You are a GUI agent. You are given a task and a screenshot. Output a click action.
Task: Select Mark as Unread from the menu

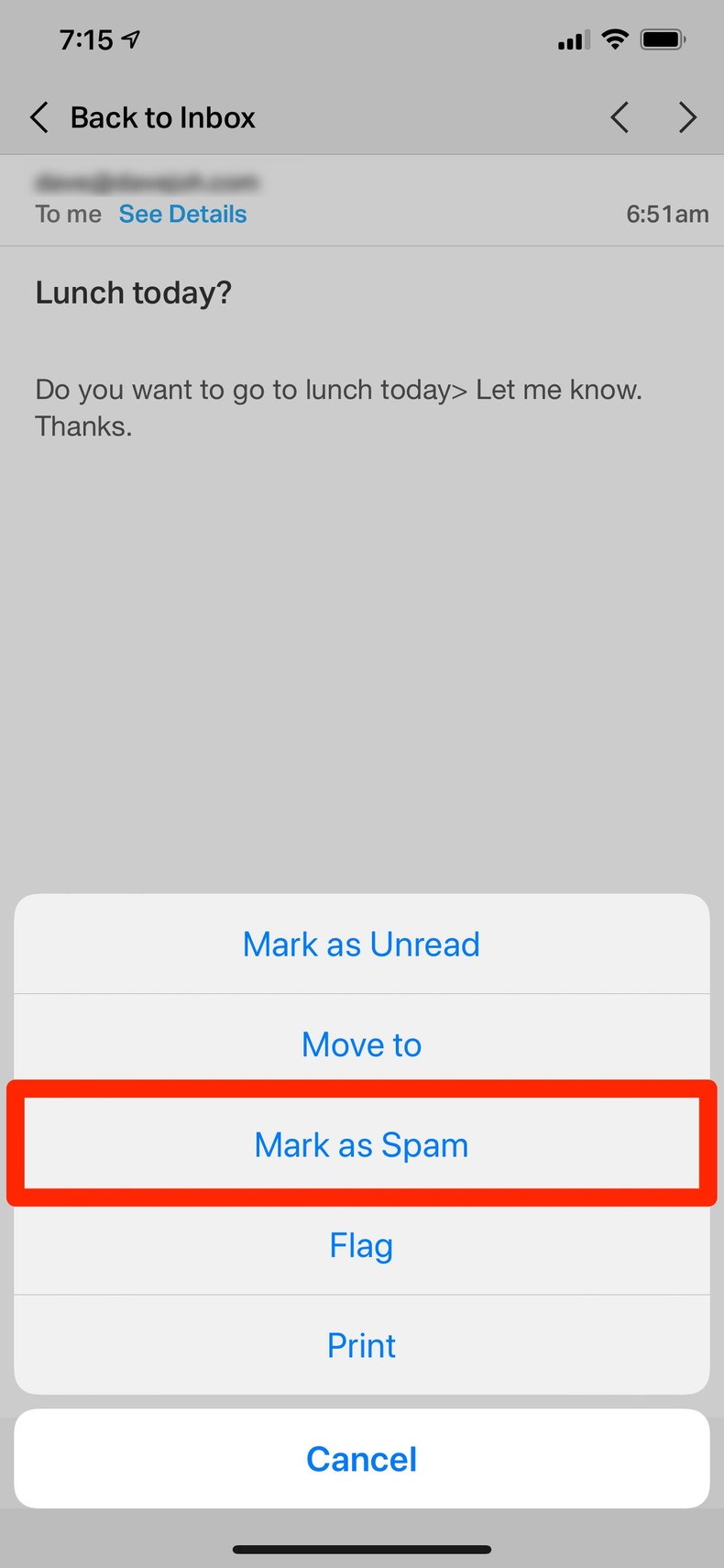click(x=361, y=944)
